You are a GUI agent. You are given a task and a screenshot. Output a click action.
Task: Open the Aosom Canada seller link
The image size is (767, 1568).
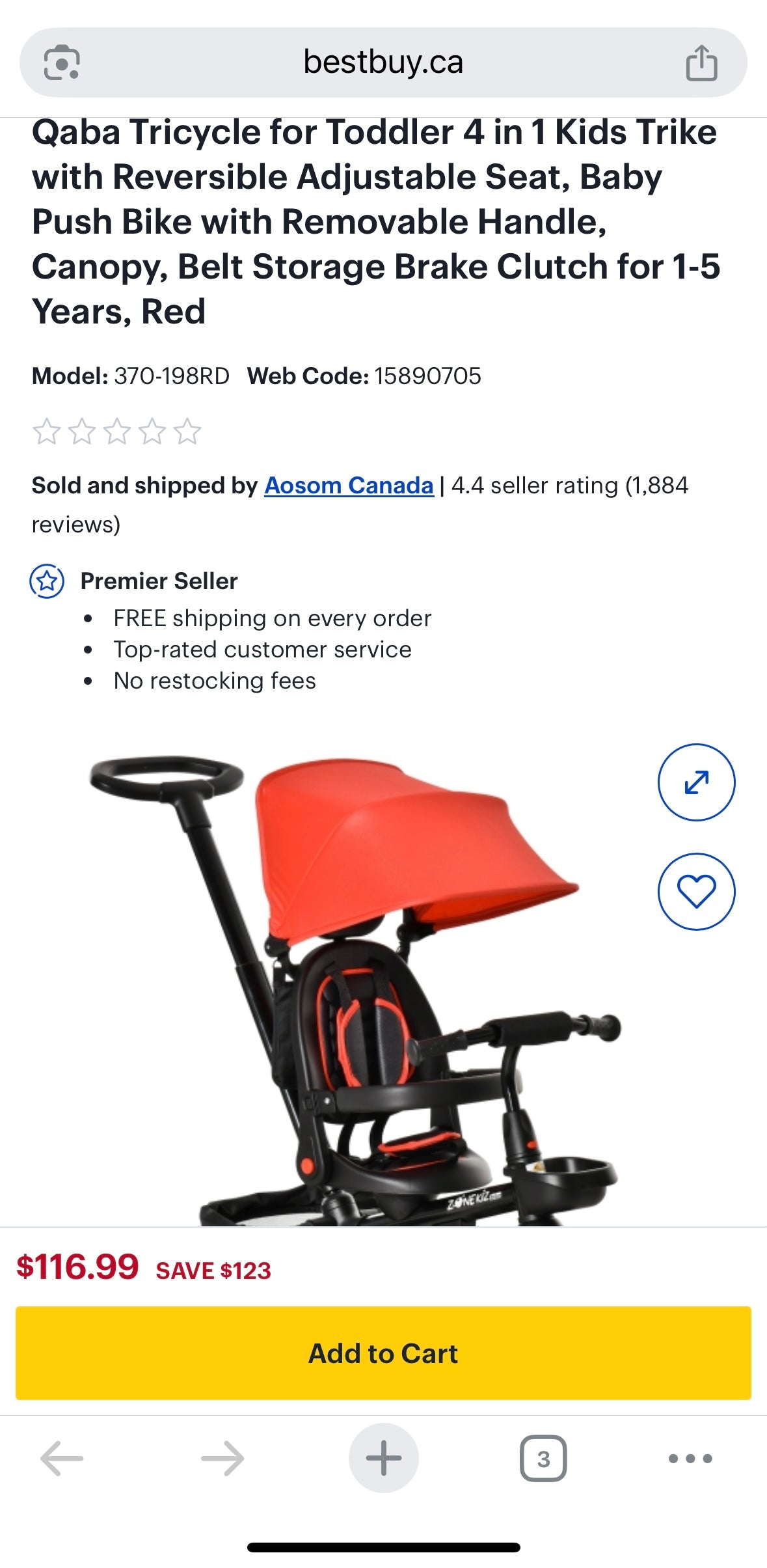[348, 486]
